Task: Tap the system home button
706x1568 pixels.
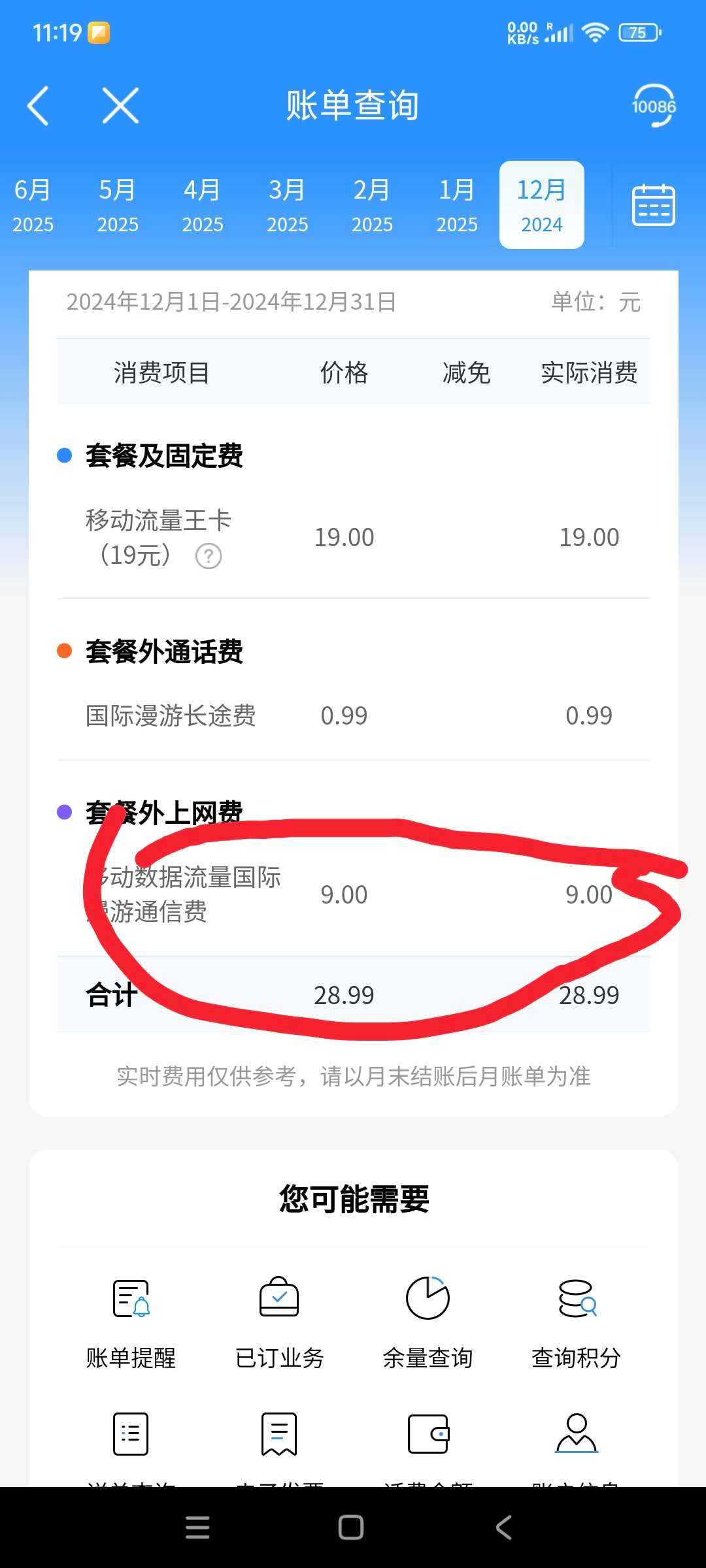Action: (x=351, y=1527)
